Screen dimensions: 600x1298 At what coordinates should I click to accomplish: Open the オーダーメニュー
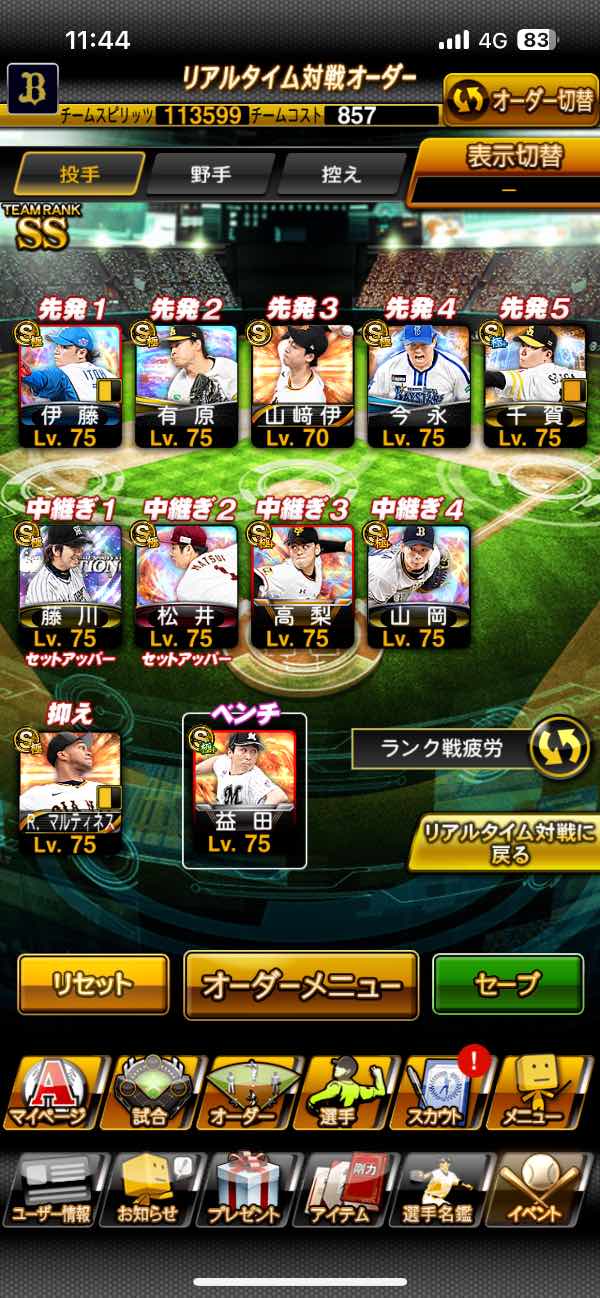pyautogui.click(x=300, y=986)
